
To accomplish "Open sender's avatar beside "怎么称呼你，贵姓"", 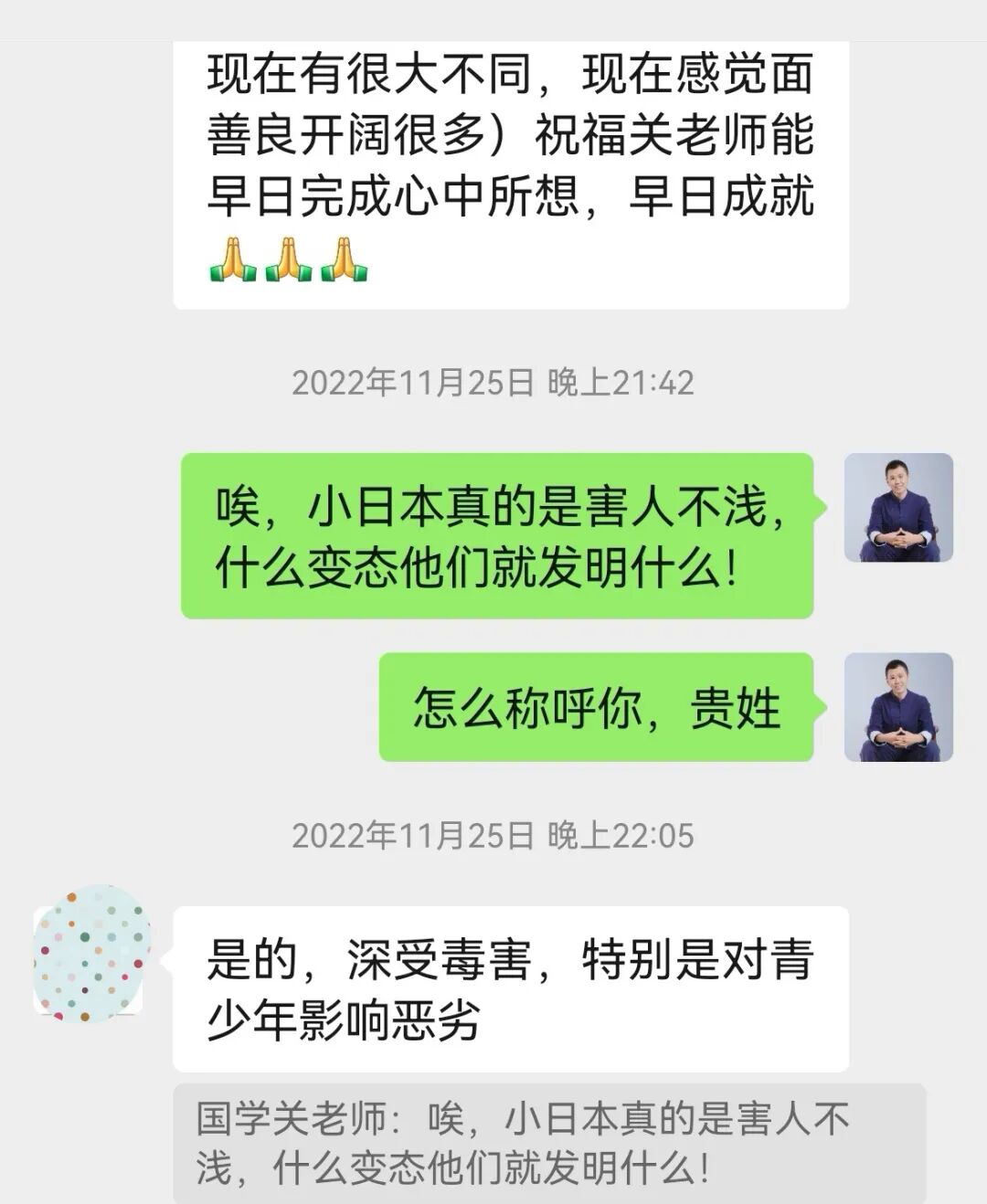I will pyautogui.click(x=898, y=707).
